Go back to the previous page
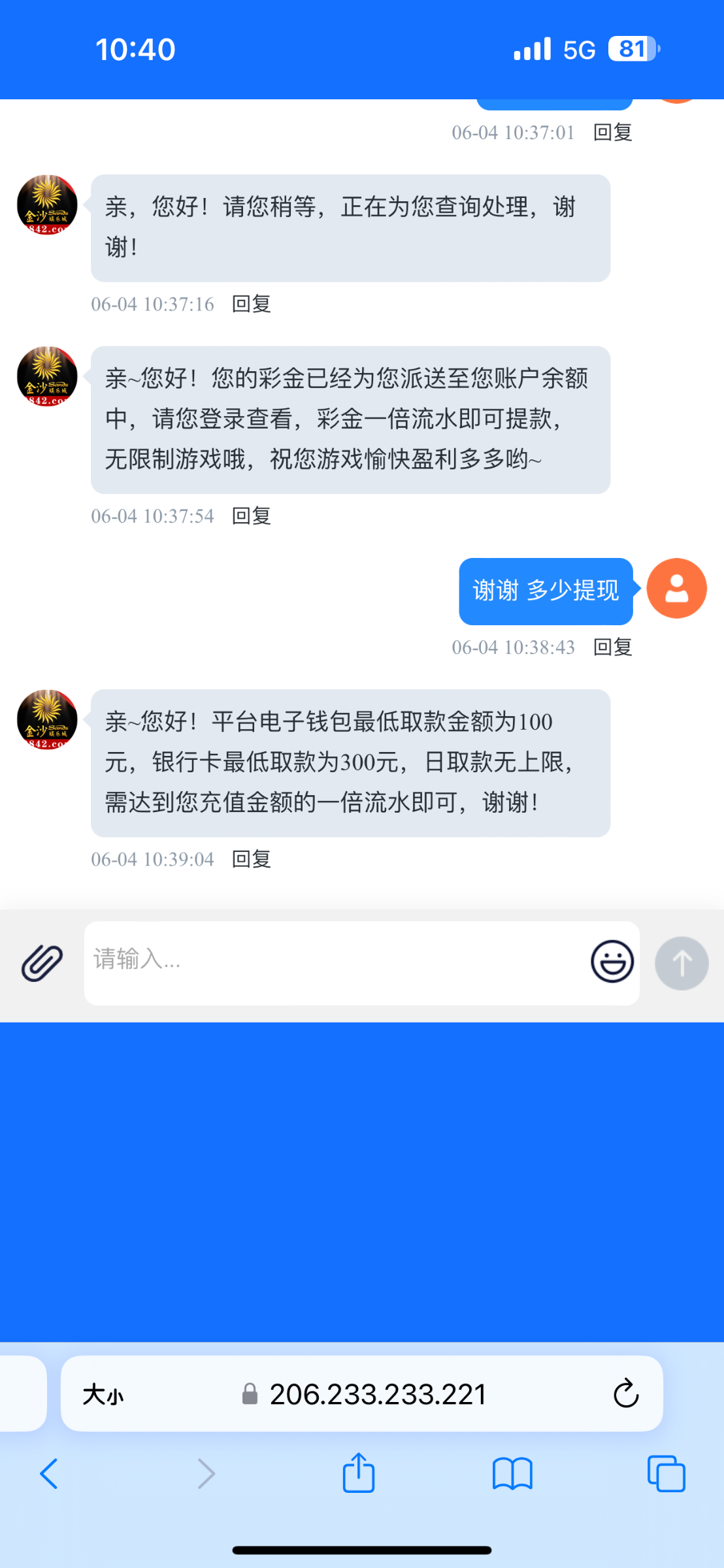The width and height of the screenshot is (724, 1568). point(49,1474)
